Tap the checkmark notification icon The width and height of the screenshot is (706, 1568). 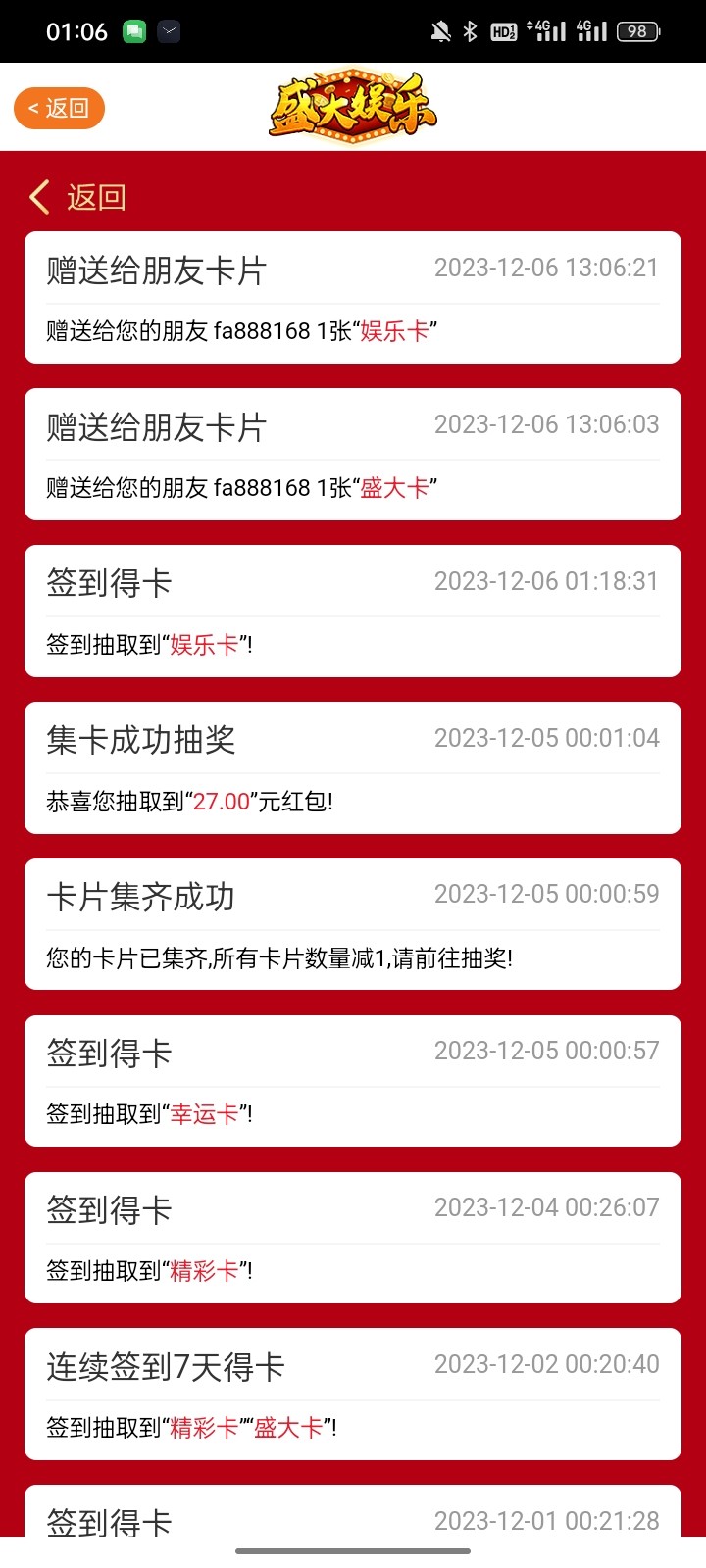pyautogui.click(x=170, y=30)
